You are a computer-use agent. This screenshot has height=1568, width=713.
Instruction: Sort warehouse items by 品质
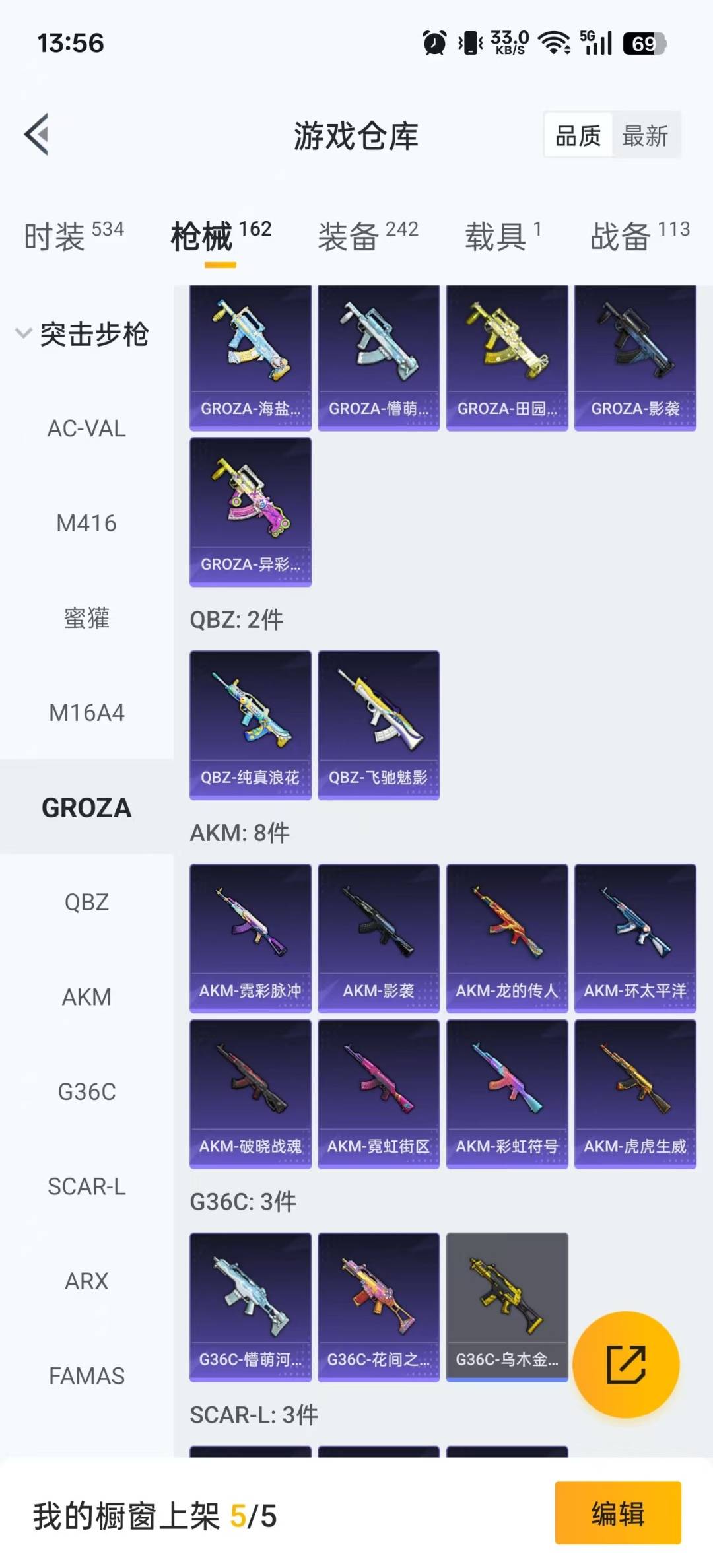click(578, 136)
